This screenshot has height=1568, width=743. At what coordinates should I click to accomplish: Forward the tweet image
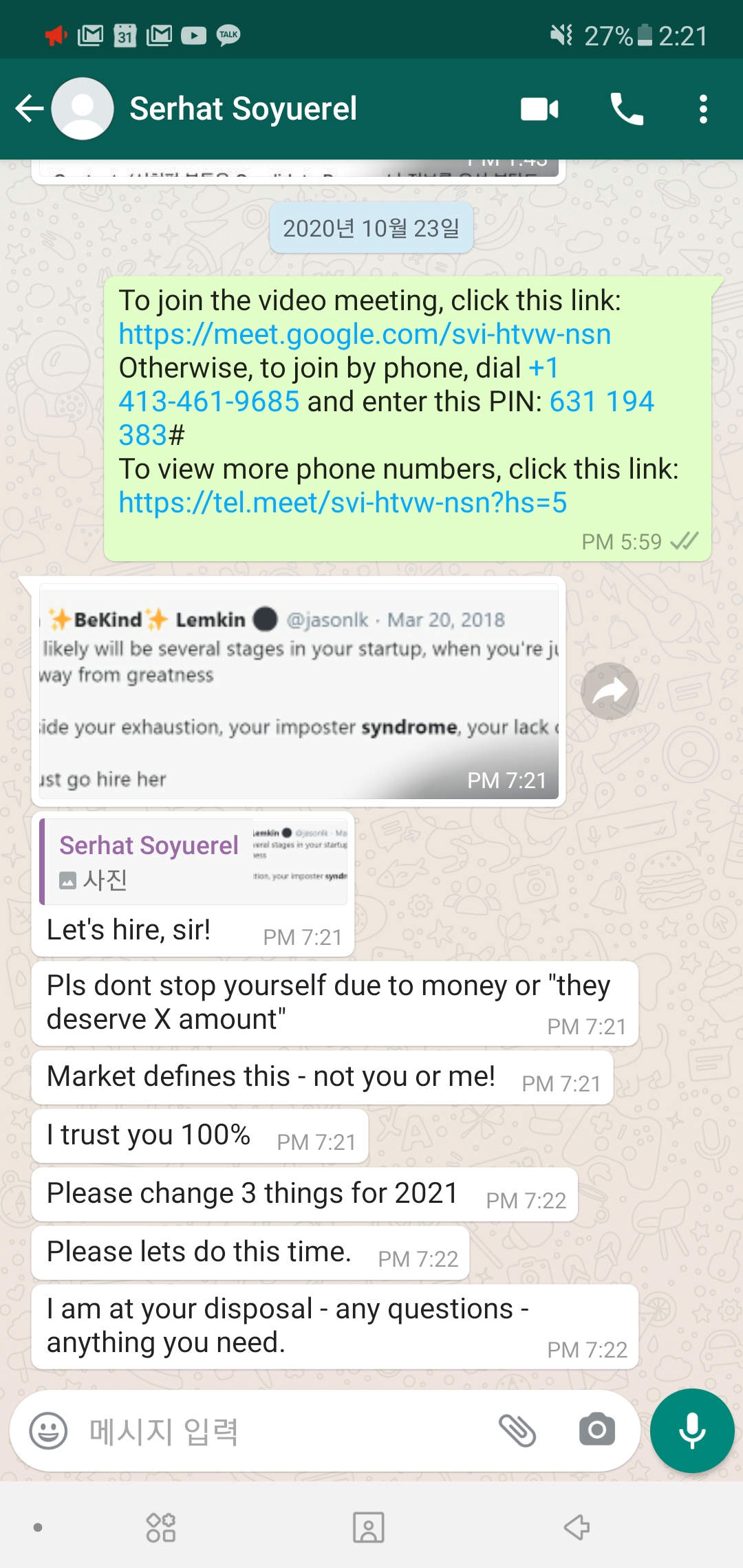pyautogui.click(x=610, y=691)
